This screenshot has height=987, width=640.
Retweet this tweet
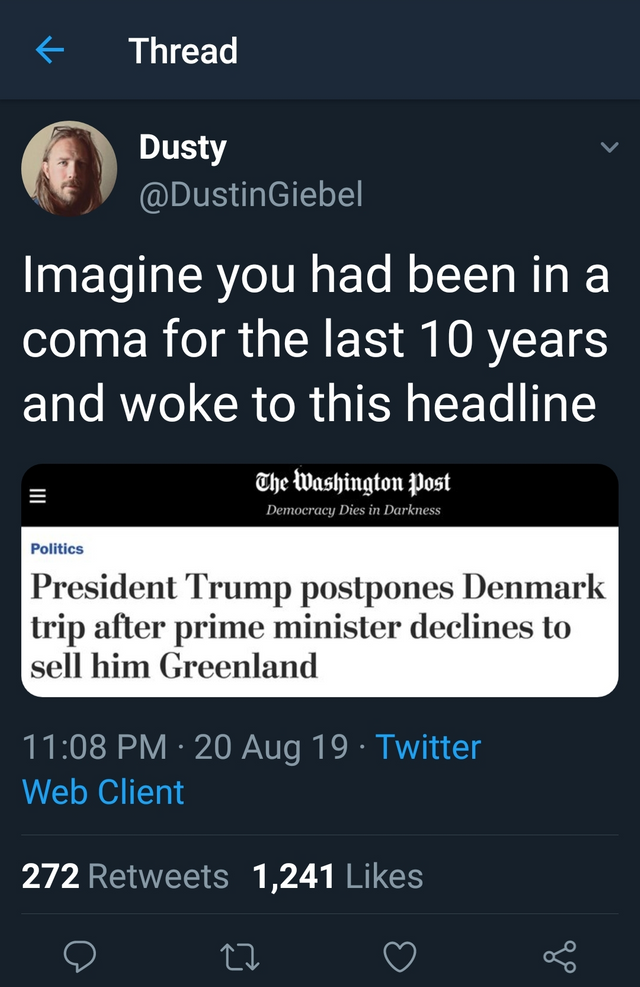tap(241, 956)
